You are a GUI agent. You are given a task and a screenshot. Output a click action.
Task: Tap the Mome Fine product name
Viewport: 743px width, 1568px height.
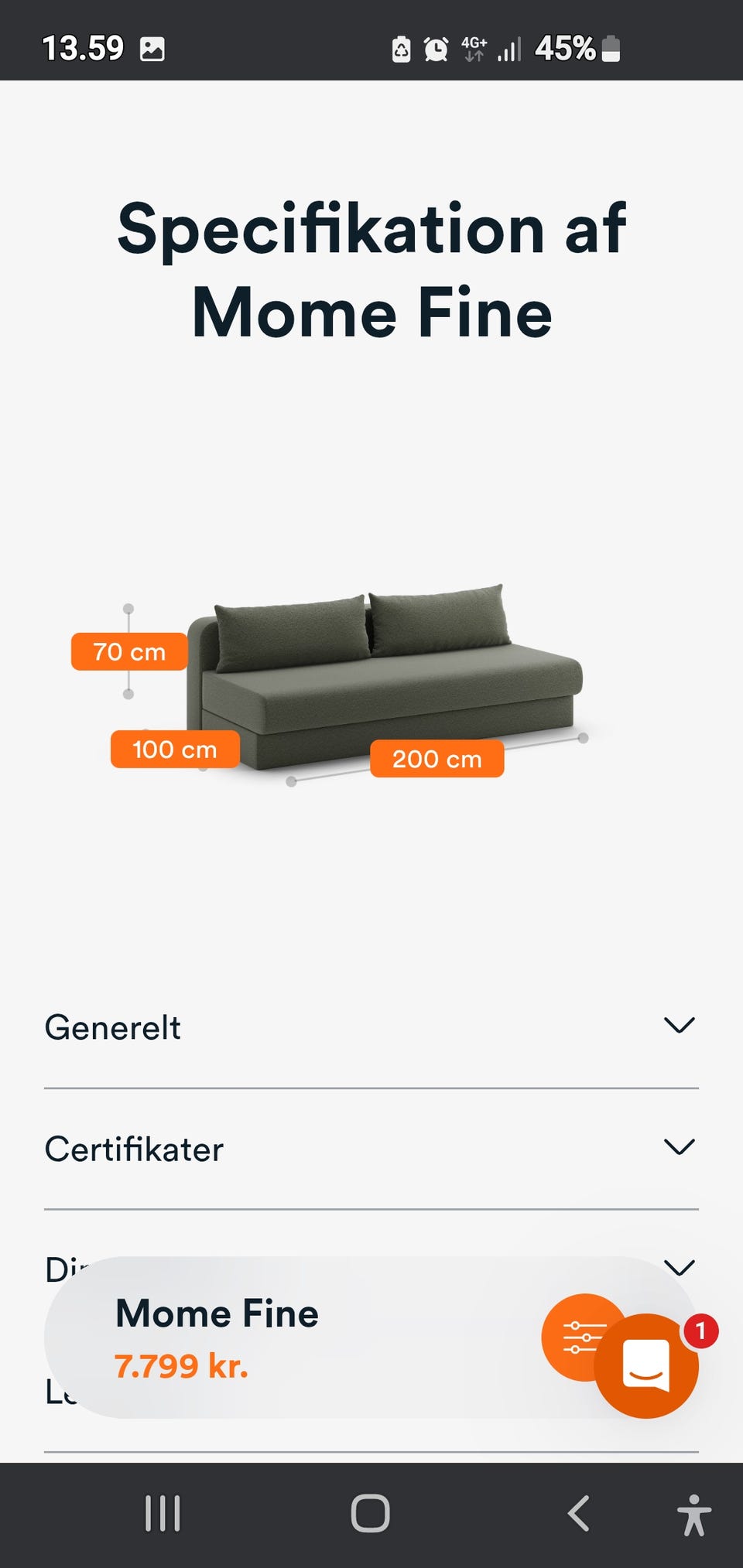click(x=217, y=1313)
